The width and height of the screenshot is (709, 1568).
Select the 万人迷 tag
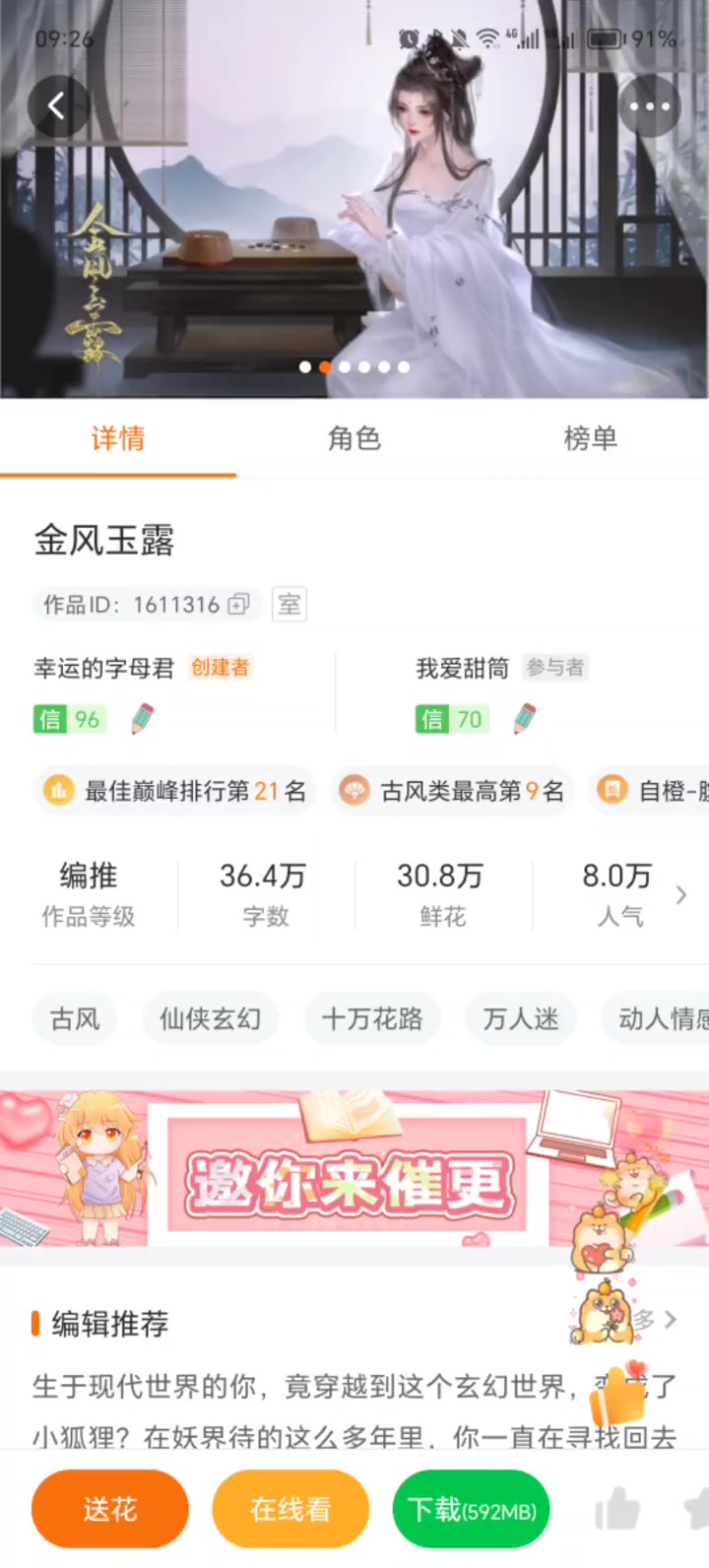point(521,1018)
